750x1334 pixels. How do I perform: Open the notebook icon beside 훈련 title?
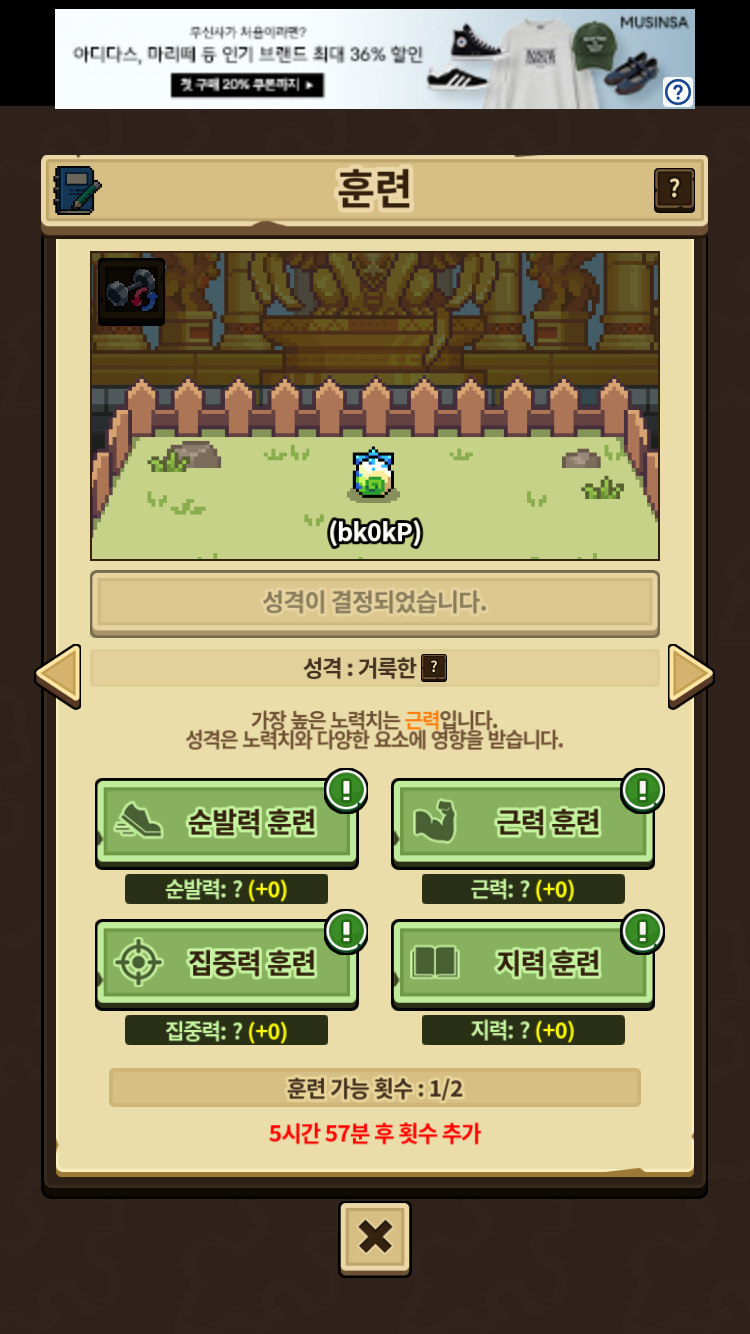point(77,189)
